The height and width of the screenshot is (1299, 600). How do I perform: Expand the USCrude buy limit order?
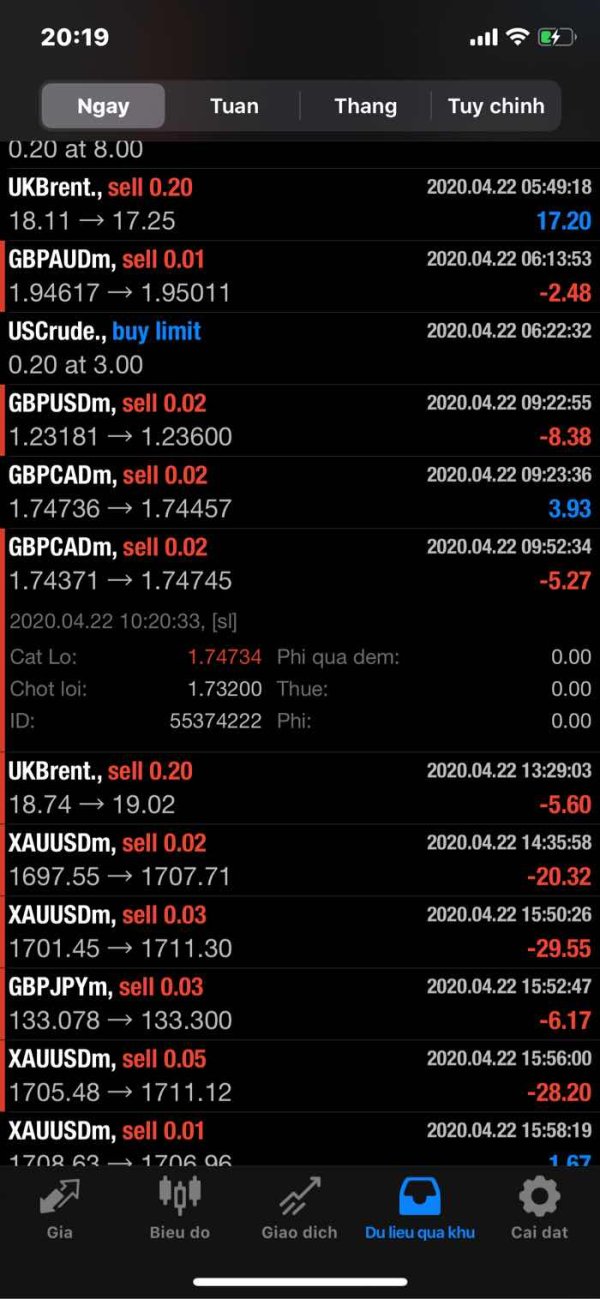[300, 349]
